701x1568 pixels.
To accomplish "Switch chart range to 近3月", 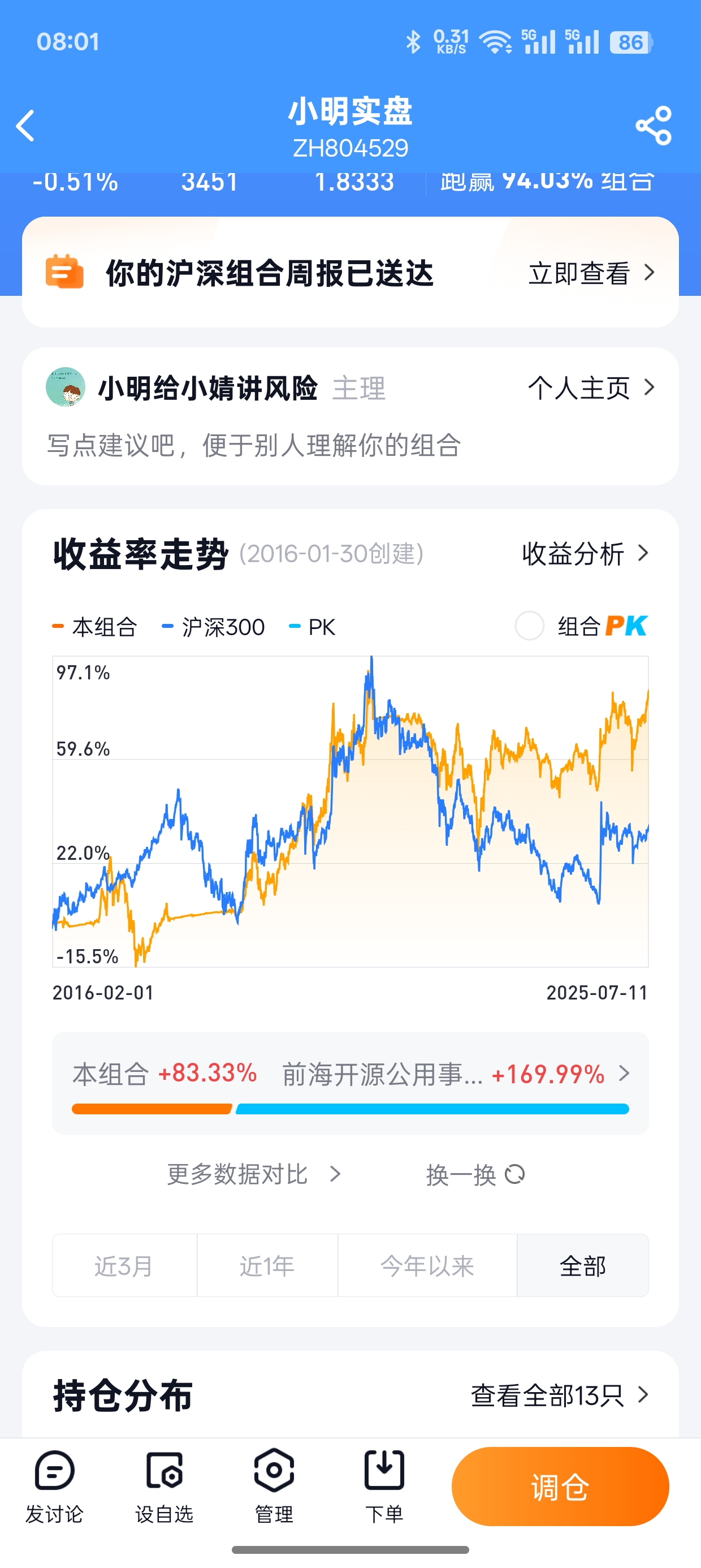I will click(x=124, y=1266).
